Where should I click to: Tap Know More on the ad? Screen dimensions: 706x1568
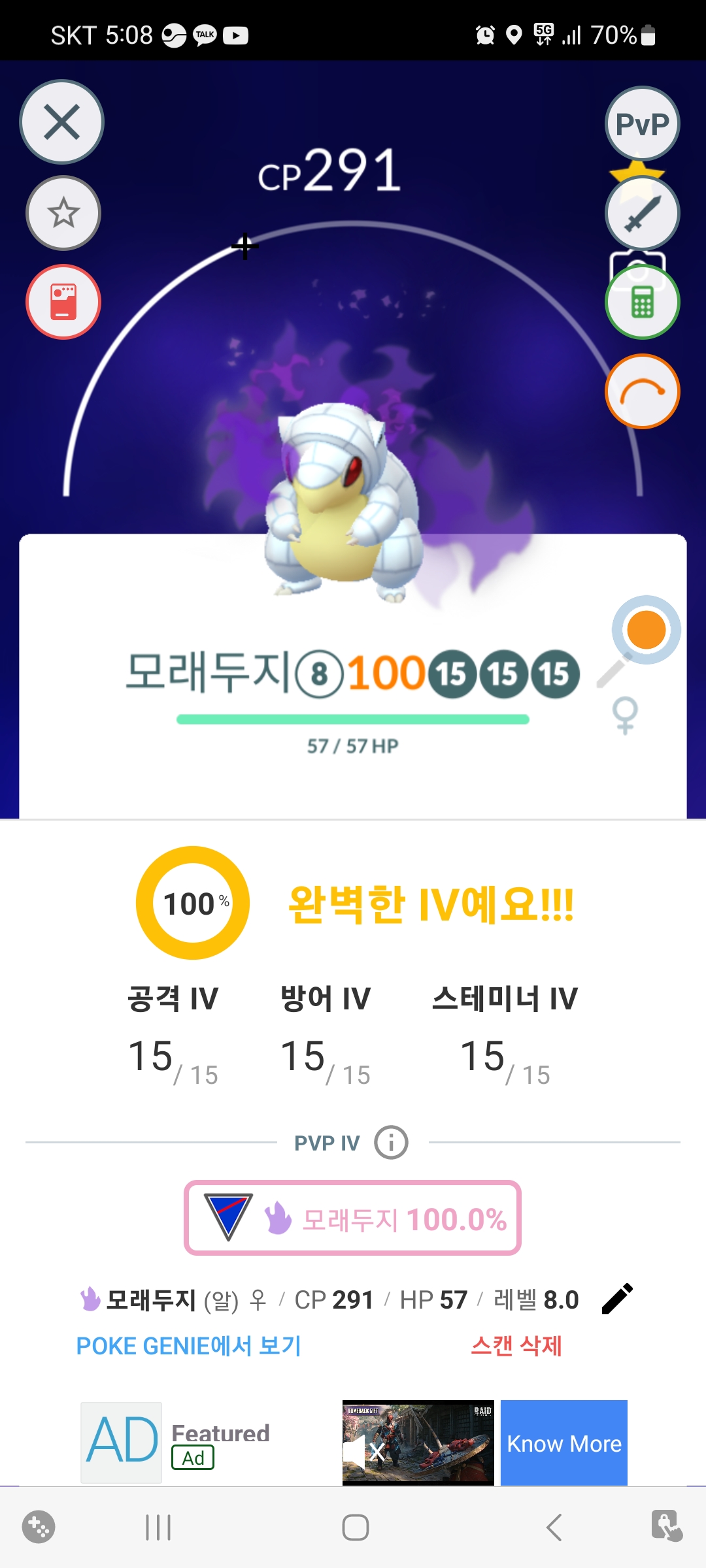pos(563,1443)
